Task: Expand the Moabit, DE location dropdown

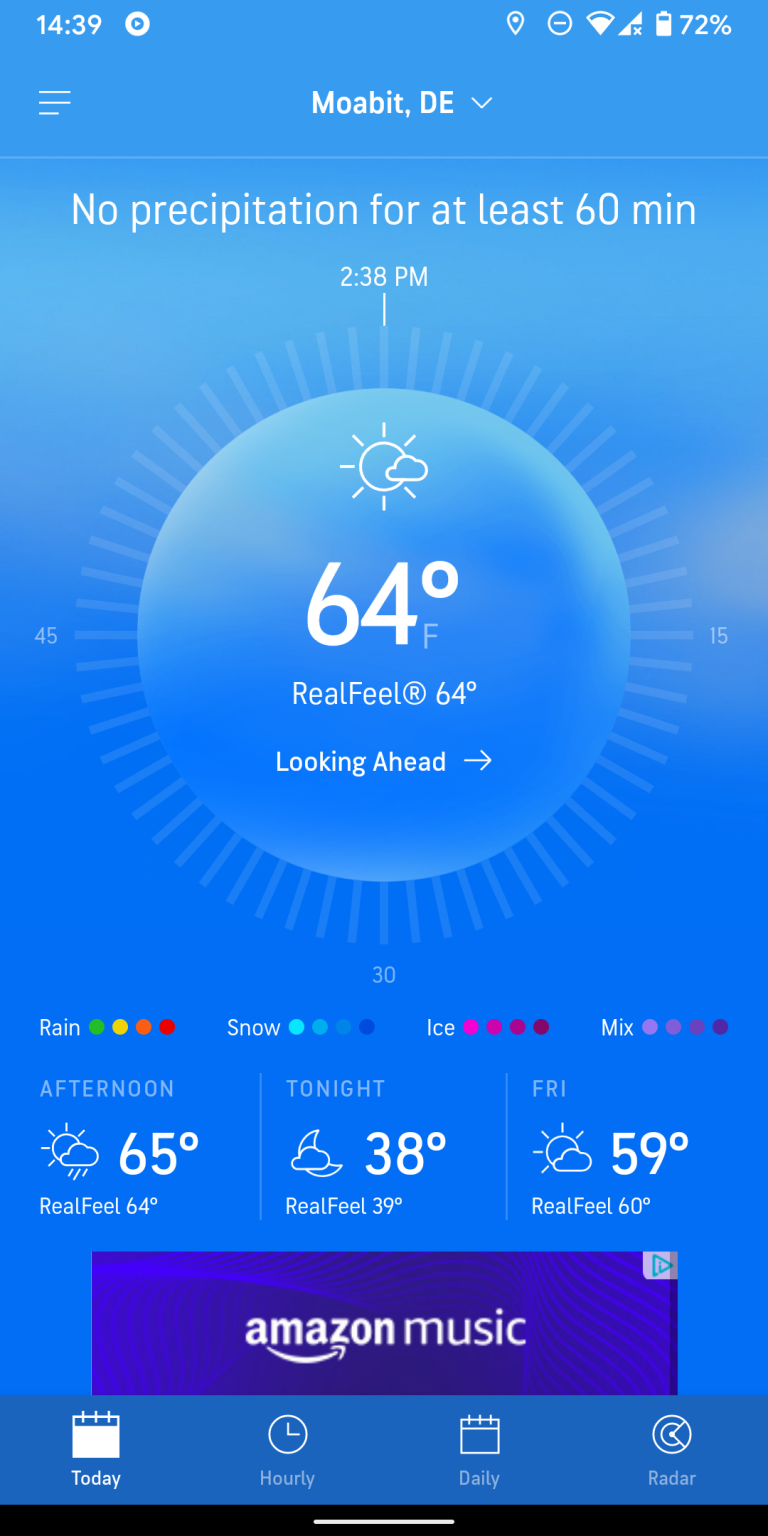Action: [x=402, y=103]
